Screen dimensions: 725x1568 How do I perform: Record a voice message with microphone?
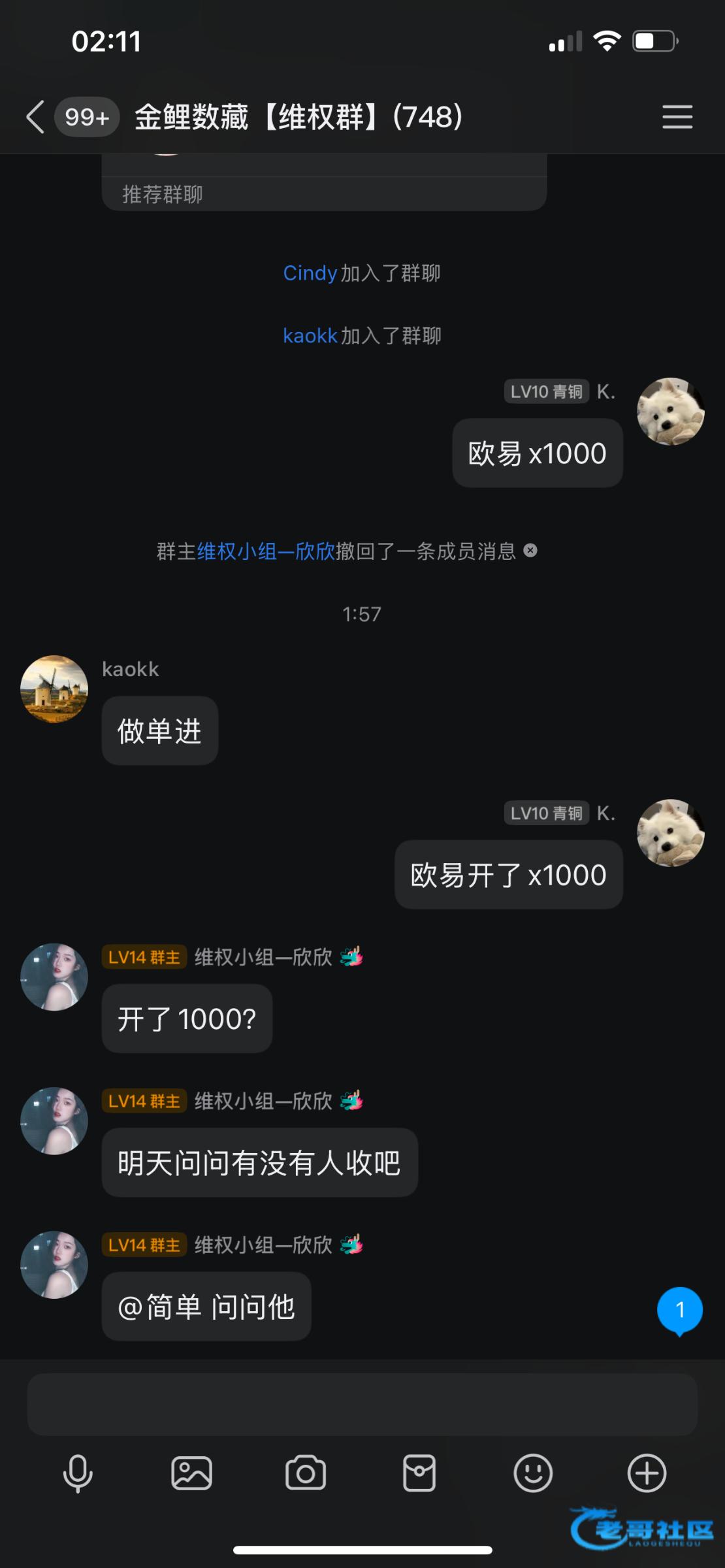[x=78, y=1474]
